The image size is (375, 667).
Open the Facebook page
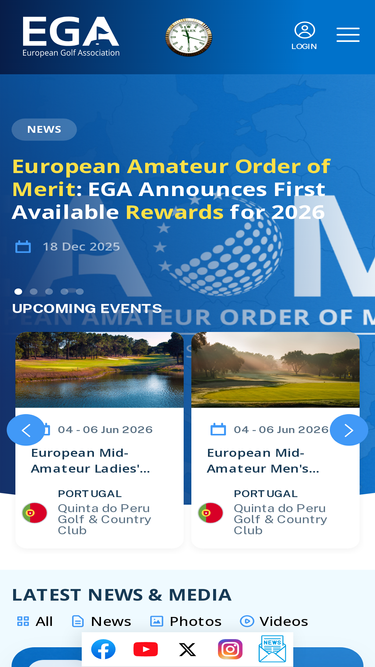(x=103, y=649)
